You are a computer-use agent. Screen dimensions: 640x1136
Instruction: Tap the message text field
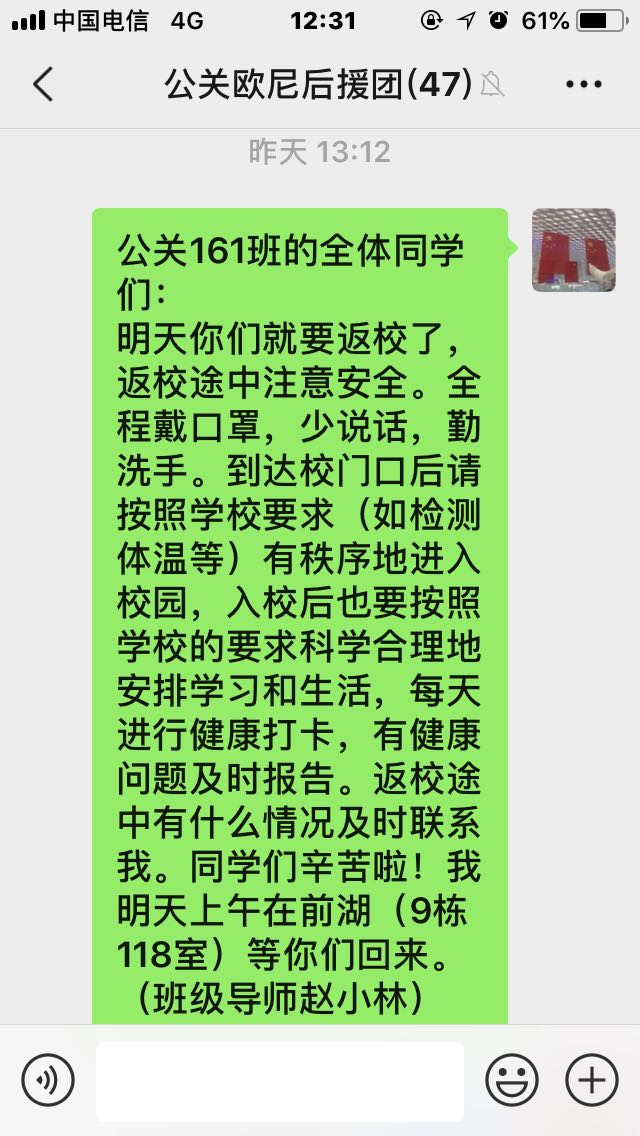pos(280,1081)
